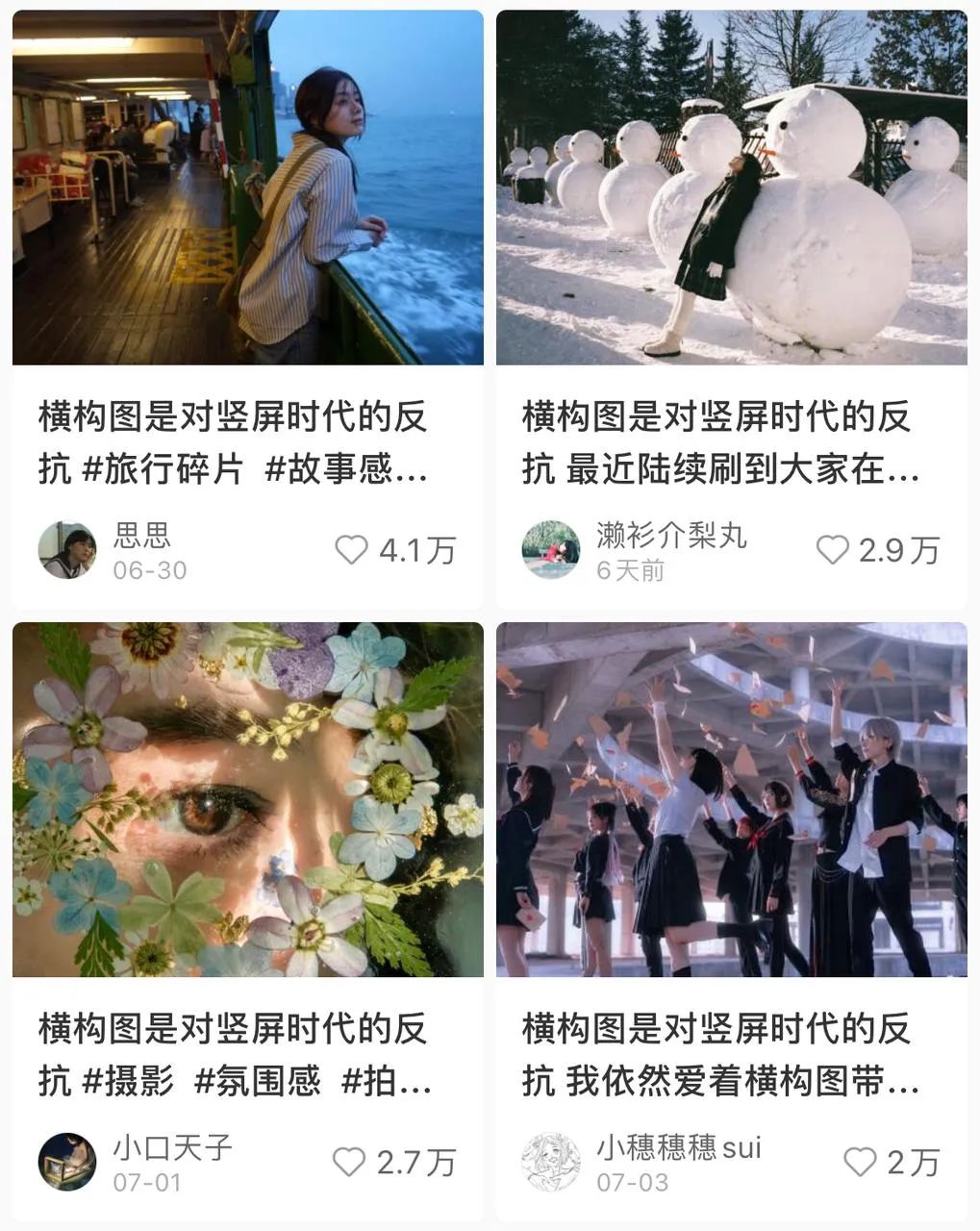Screen dimensions: 980x1231
Task: View 小口天子's profile avatar
Action: click(x=67, y=1162)
